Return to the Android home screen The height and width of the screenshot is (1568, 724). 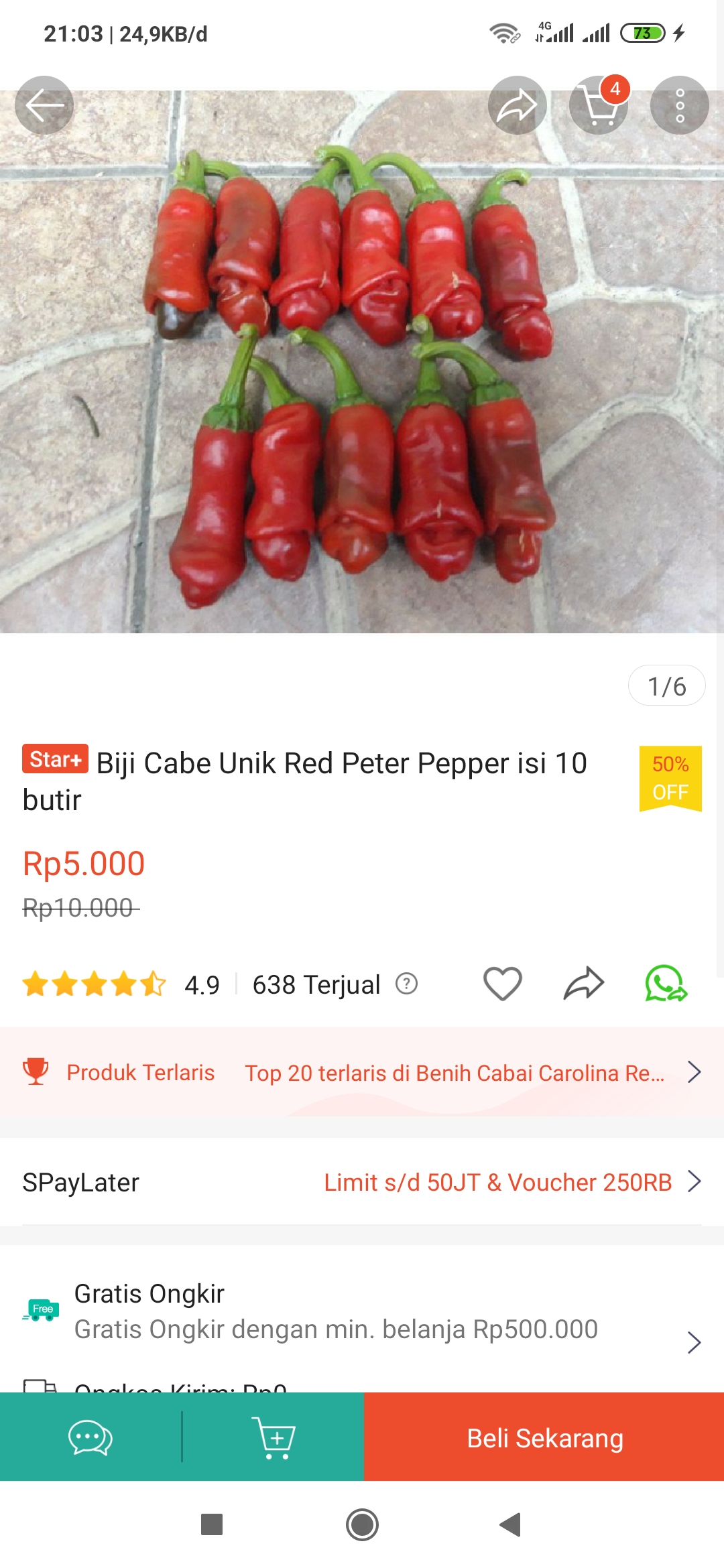click(x=362, y=1524)
